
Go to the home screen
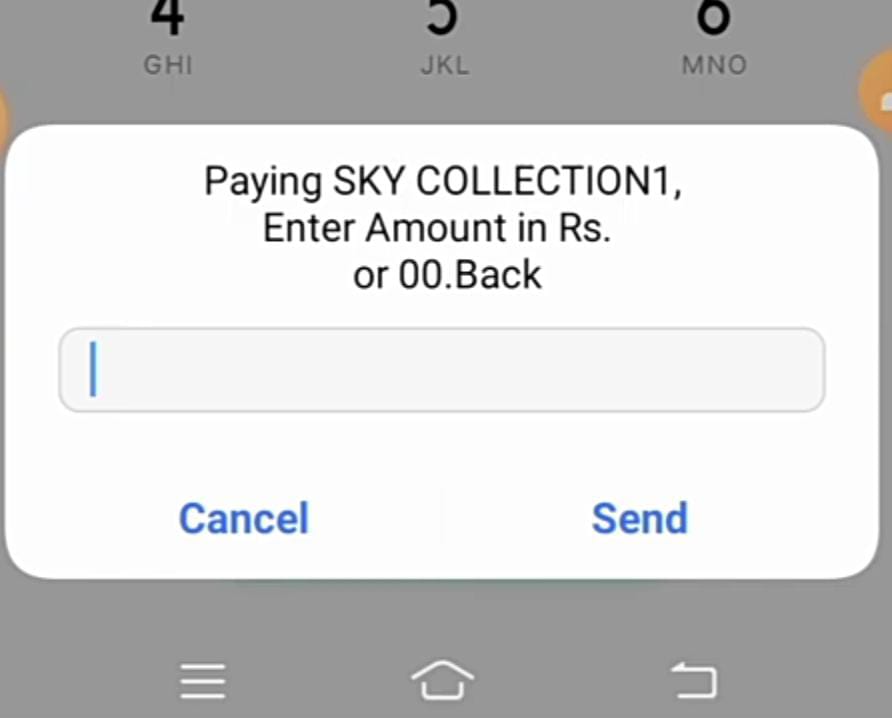click(x=442, y=681)
